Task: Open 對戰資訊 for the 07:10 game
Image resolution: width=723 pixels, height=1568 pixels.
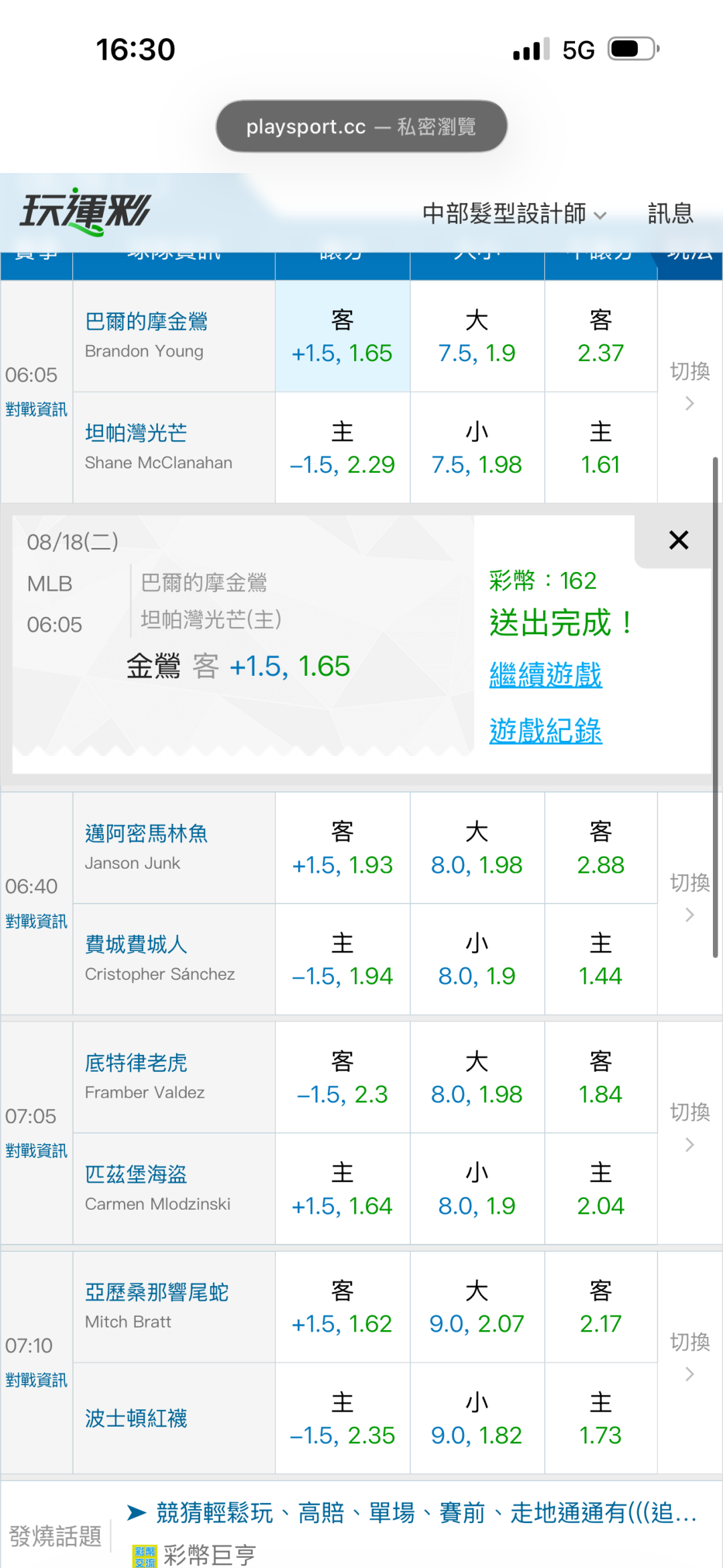Action: pyautogui.click(x=36, y=1380)
